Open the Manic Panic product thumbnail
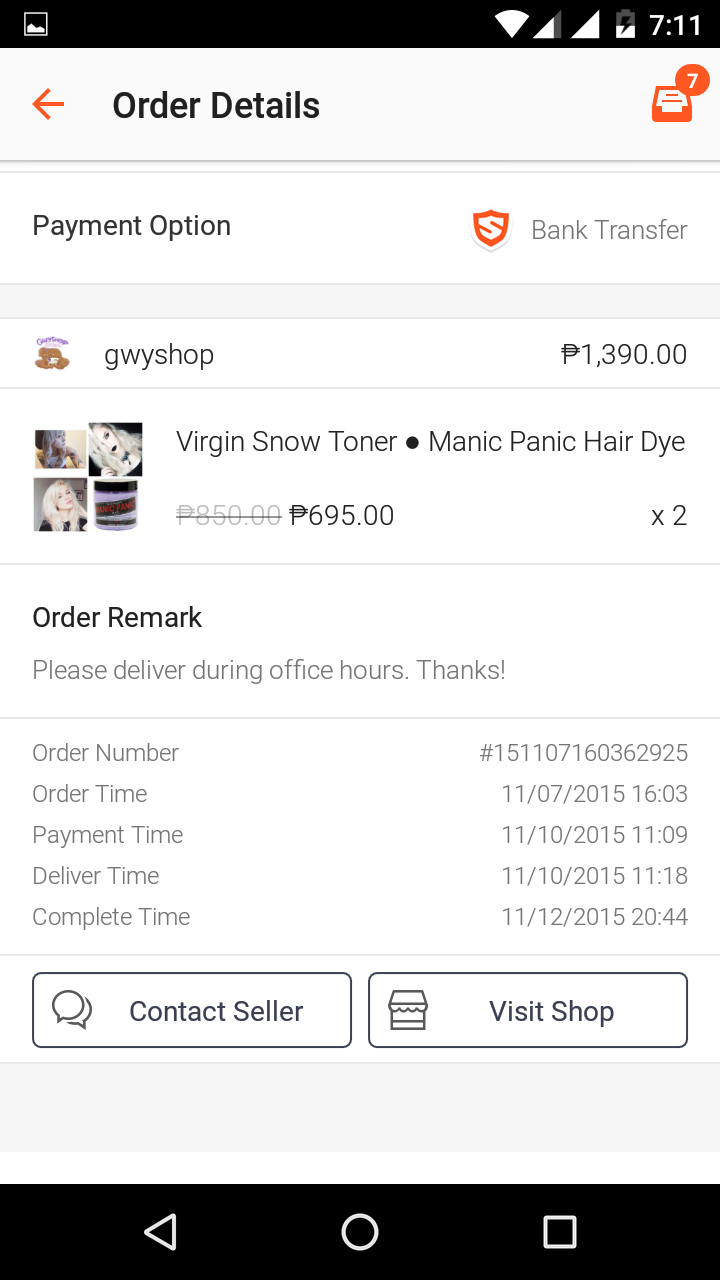The image size is (720, 1280). (87, 476)
